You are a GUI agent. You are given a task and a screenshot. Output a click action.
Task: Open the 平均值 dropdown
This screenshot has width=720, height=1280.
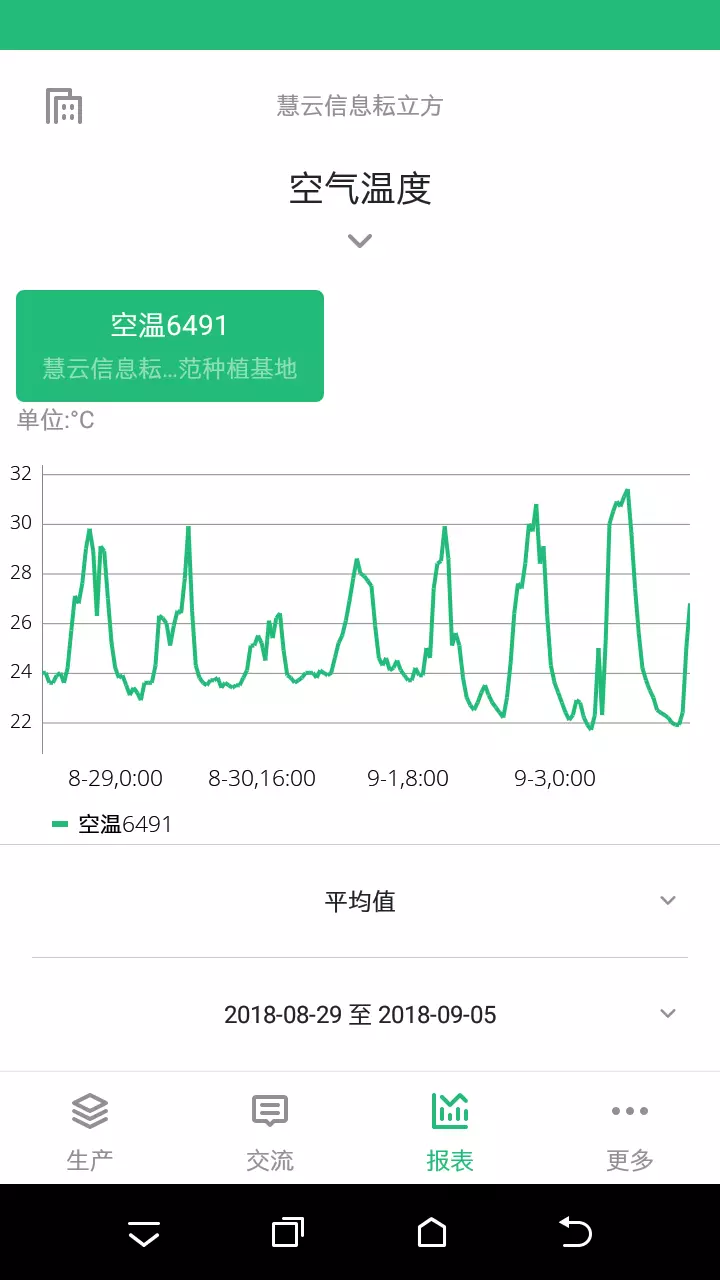360,901
